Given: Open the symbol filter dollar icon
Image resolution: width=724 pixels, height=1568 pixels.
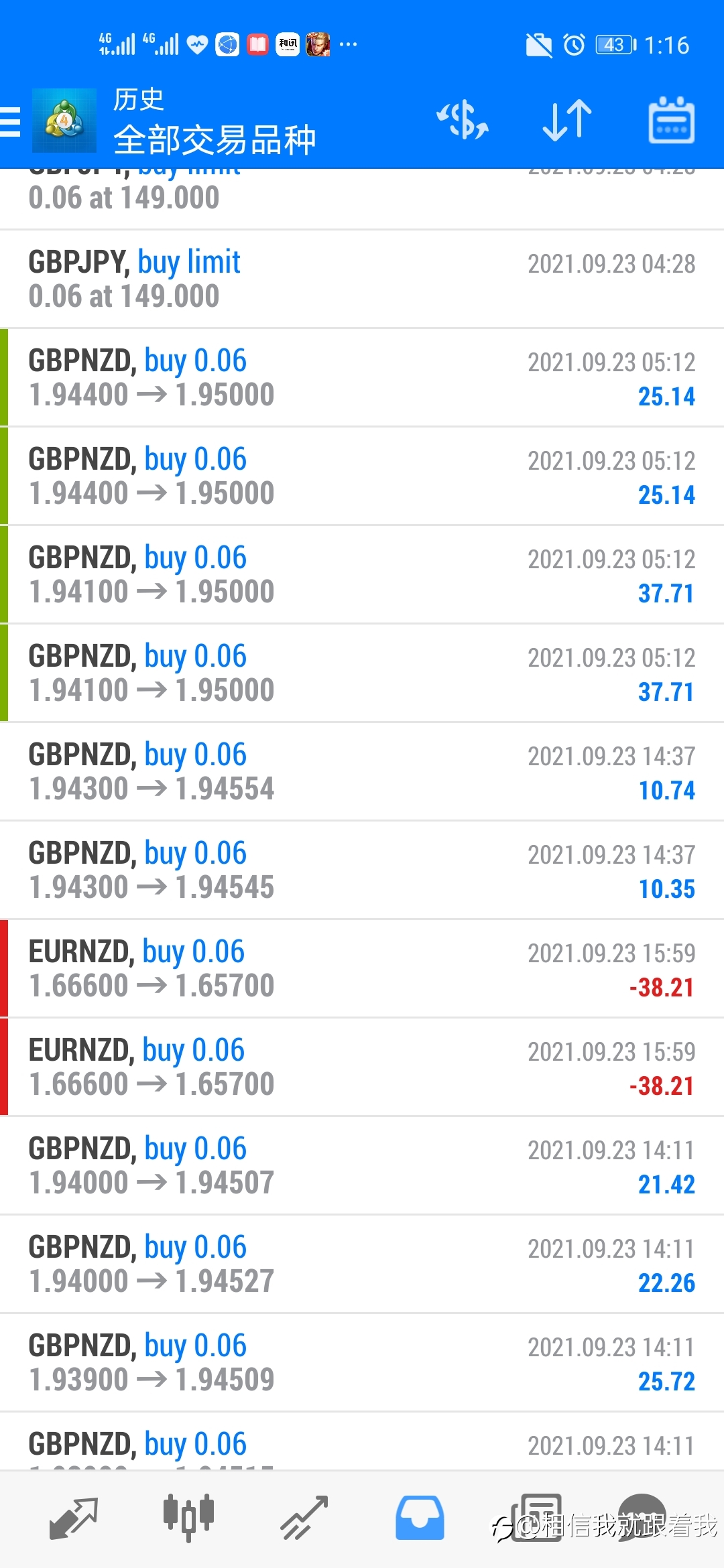Looking at the screenshot, I should [x=463, y=121].
